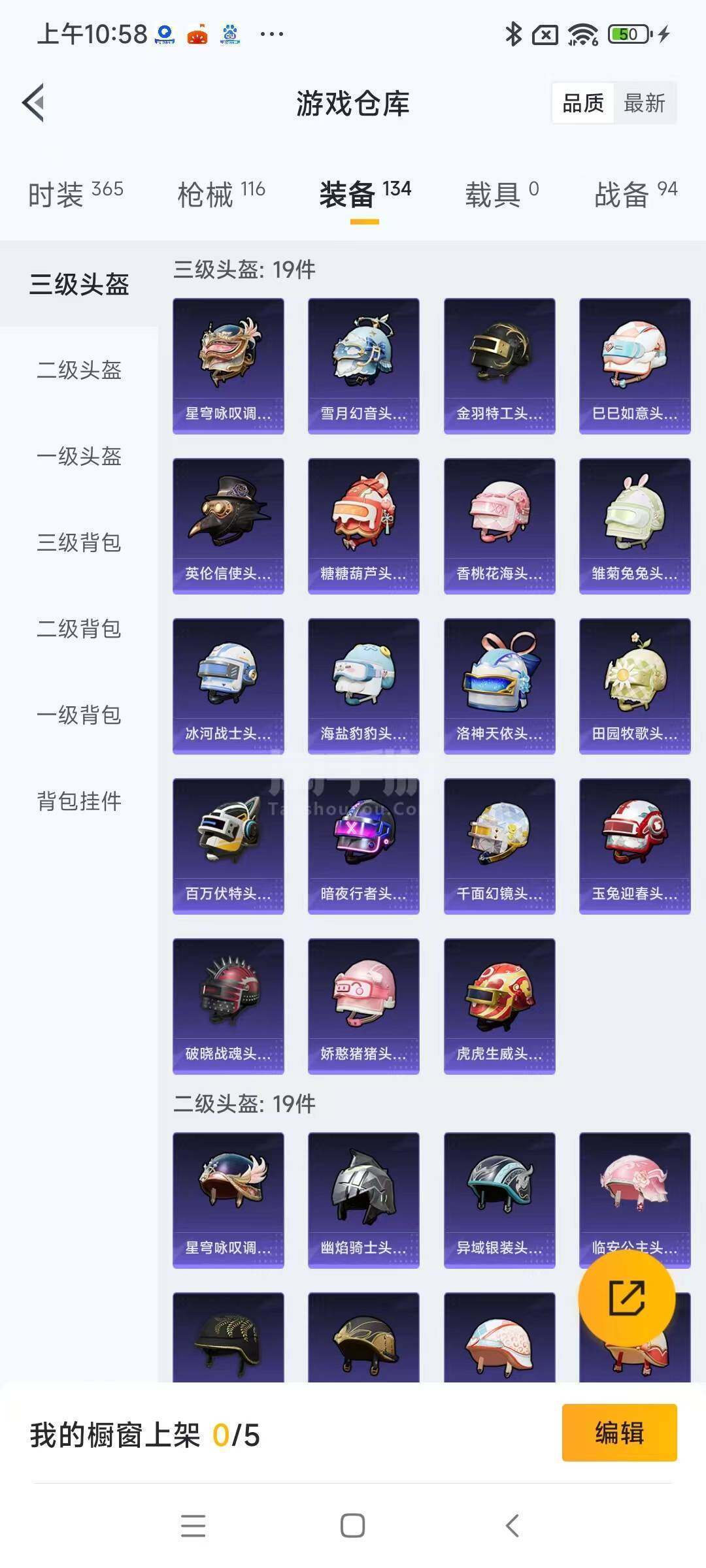View the 幽焰骑士 level-two helmet

(x=363, y=1200)
